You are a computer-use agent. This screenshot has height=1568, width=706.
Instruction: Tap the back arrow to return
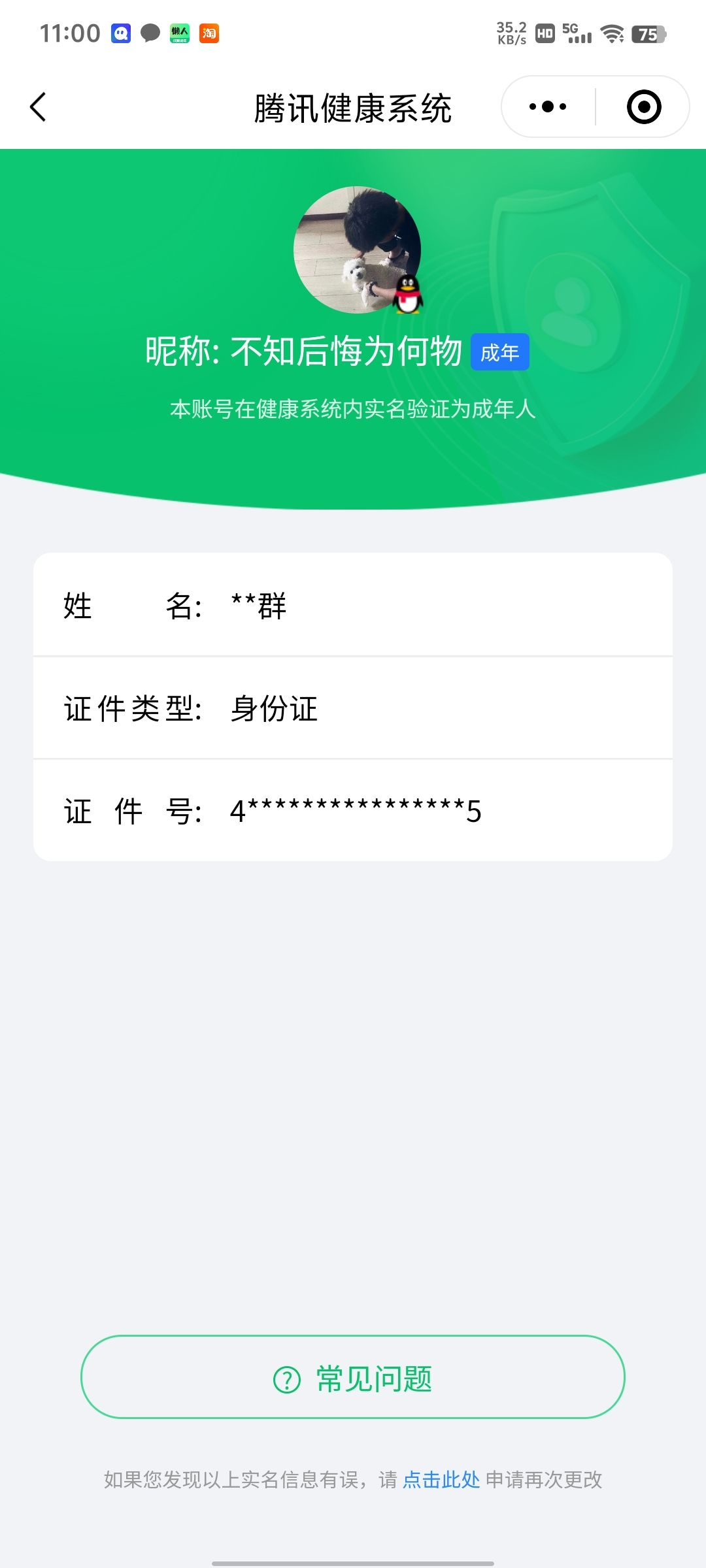tap(37, 106)
